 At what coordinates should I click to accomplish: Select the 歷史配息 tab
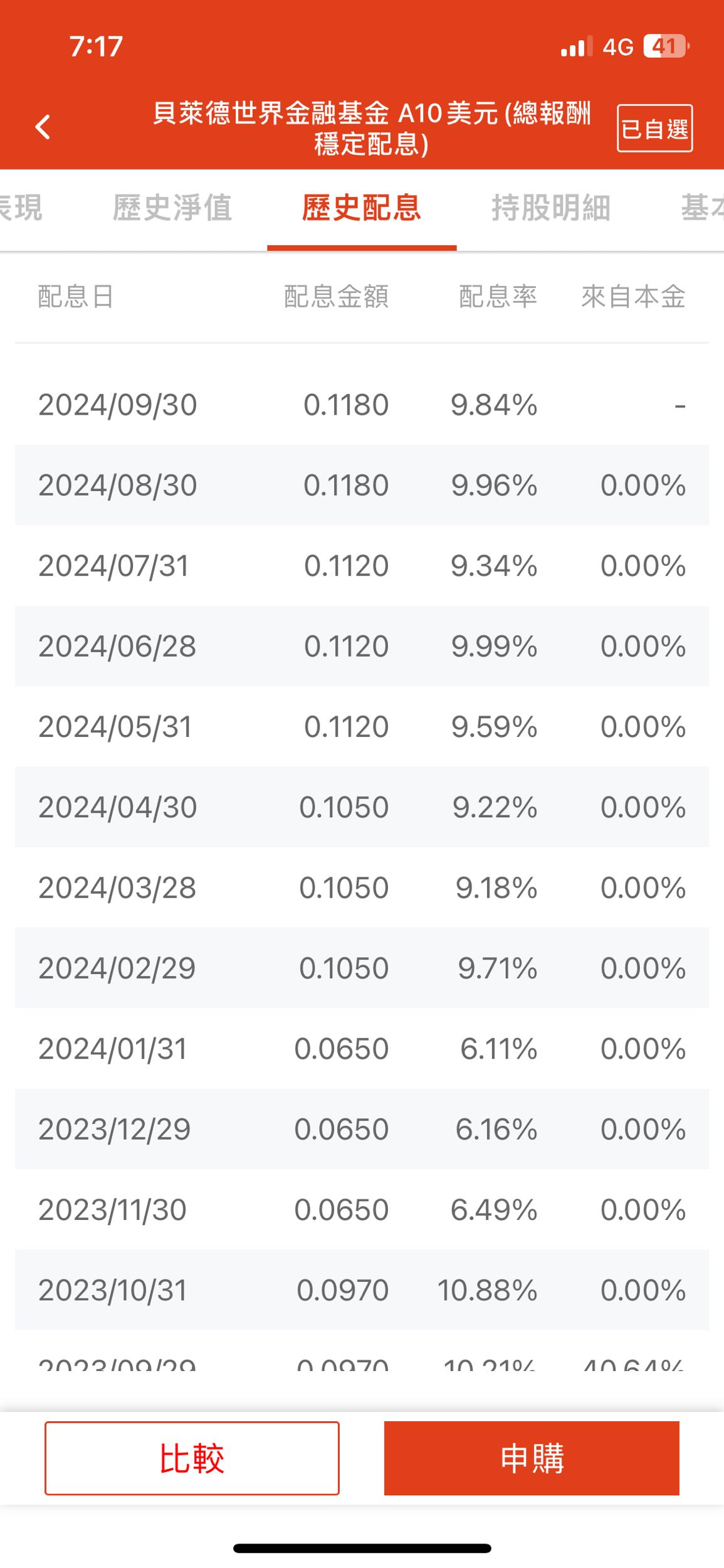(x=362, y=208)
